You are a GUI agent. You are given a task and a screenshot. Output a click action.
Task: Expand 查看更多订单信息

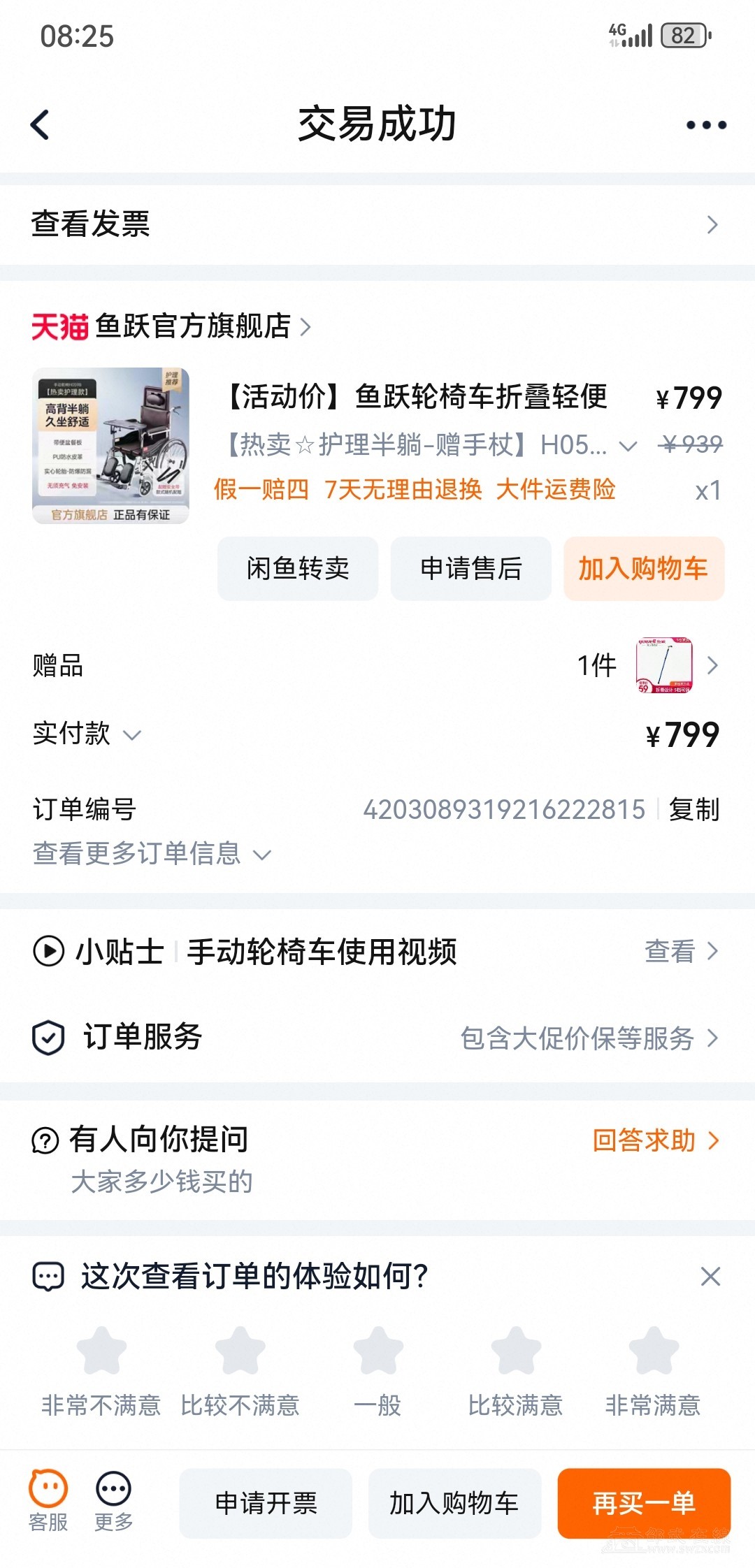click(152, 854)
